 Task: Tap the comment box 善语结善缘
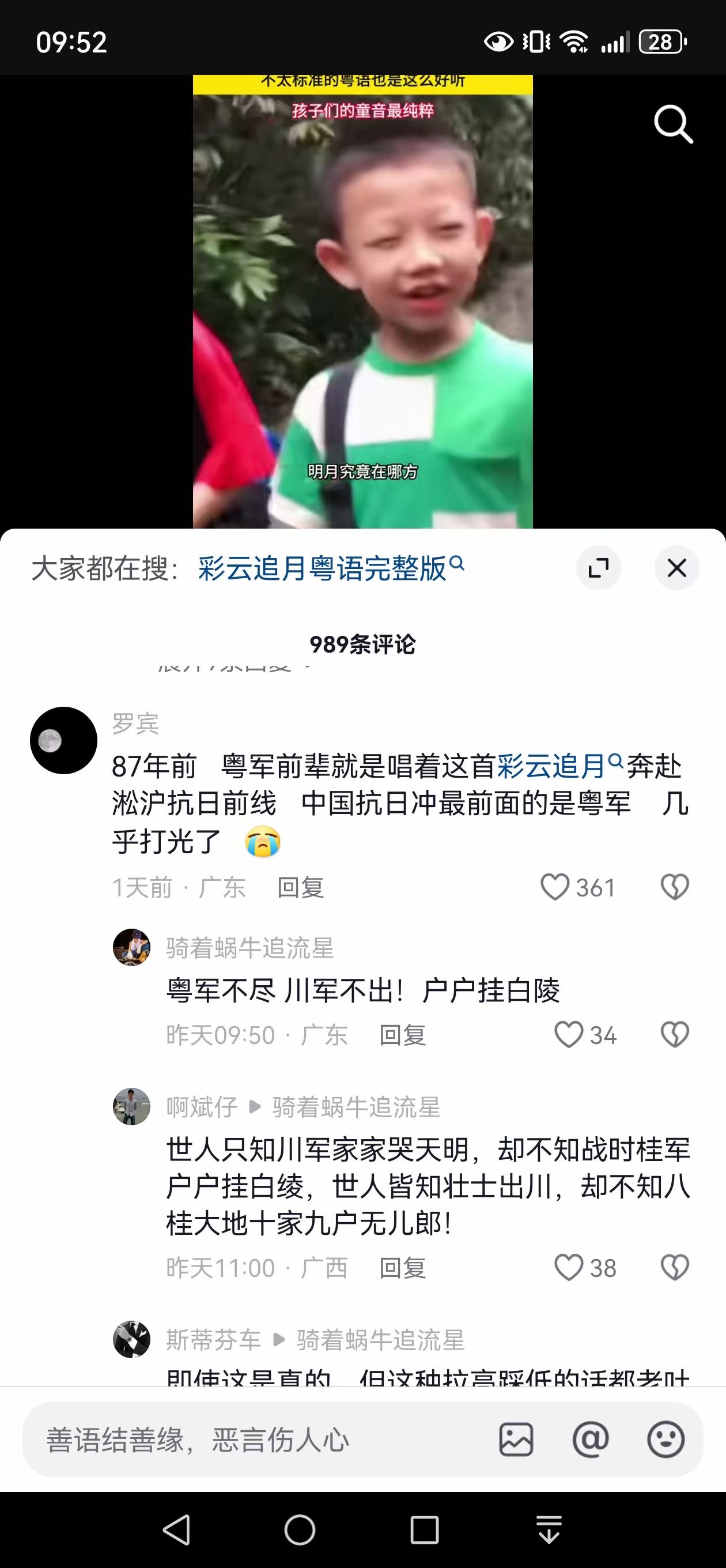tap(256, 1439)
